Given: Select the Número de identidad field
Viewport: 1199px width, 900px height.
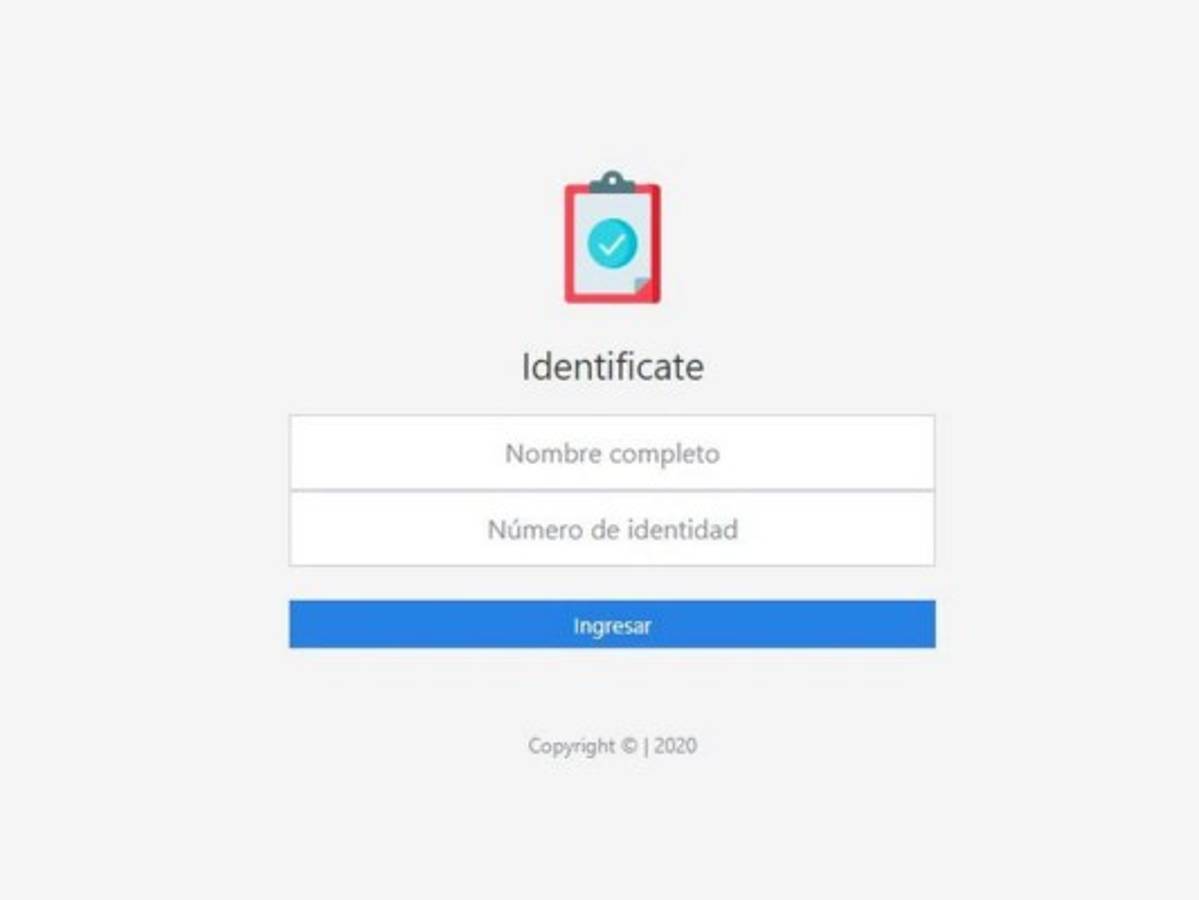Looking at the screenshot, I should pos(612,529).
